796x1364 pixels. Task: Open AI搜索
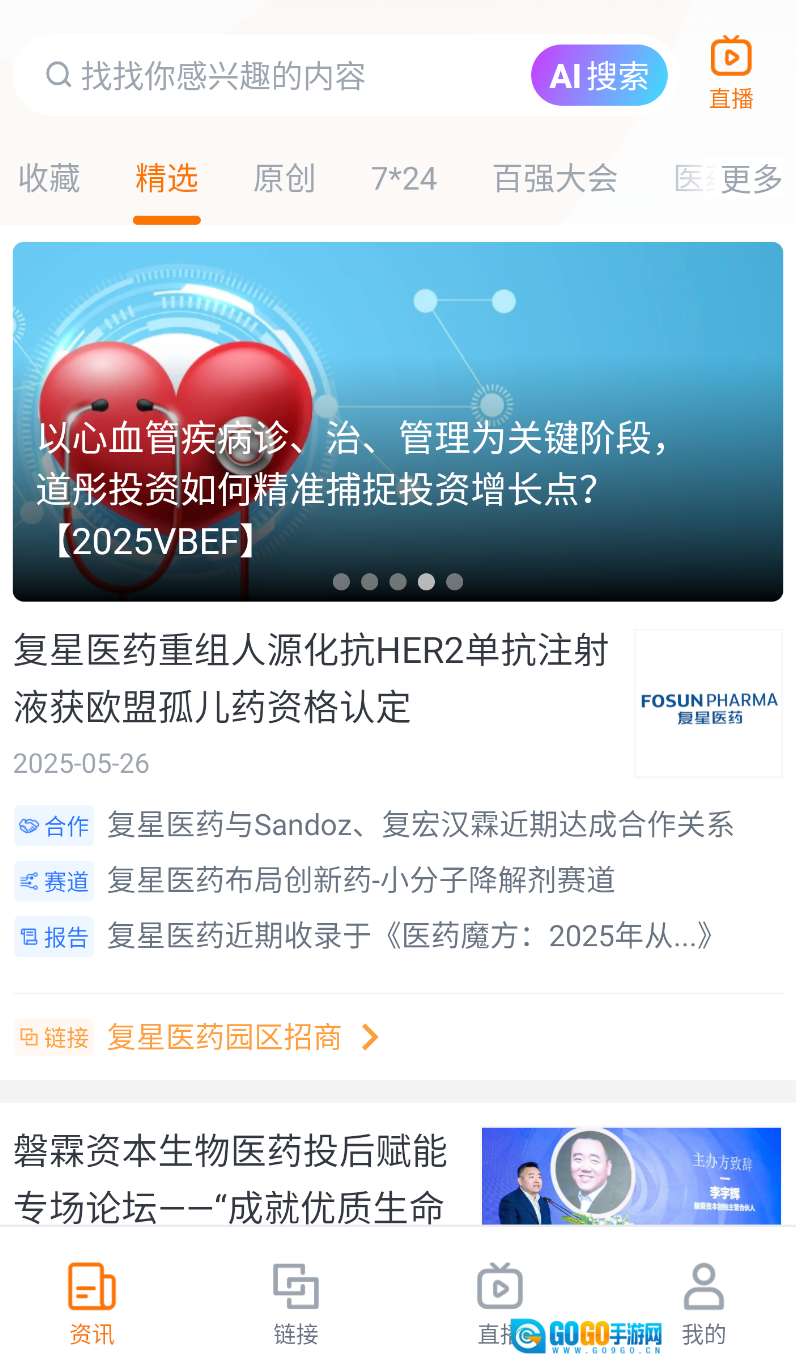coord(599,76)
